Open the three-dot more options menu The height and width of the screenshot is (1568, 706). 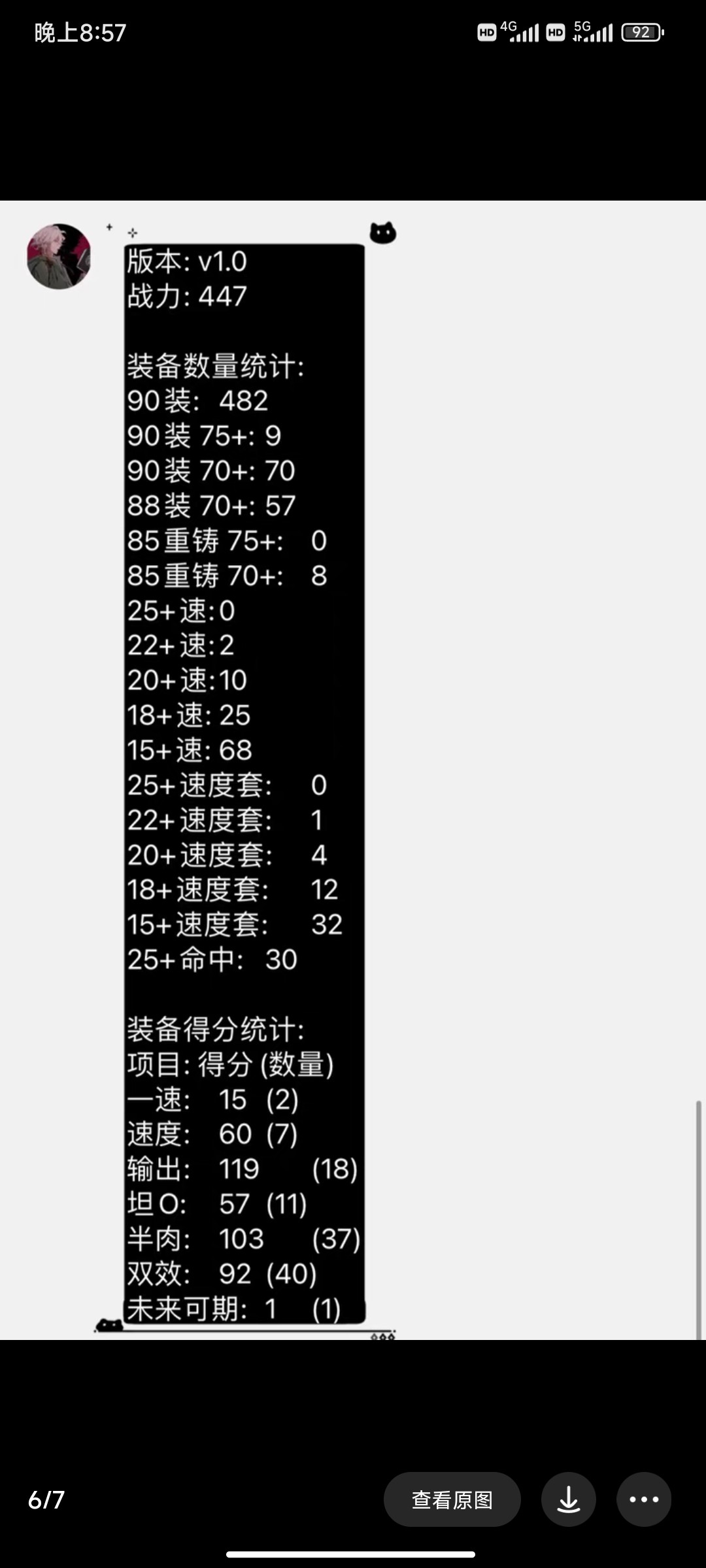pos(644,1499)
